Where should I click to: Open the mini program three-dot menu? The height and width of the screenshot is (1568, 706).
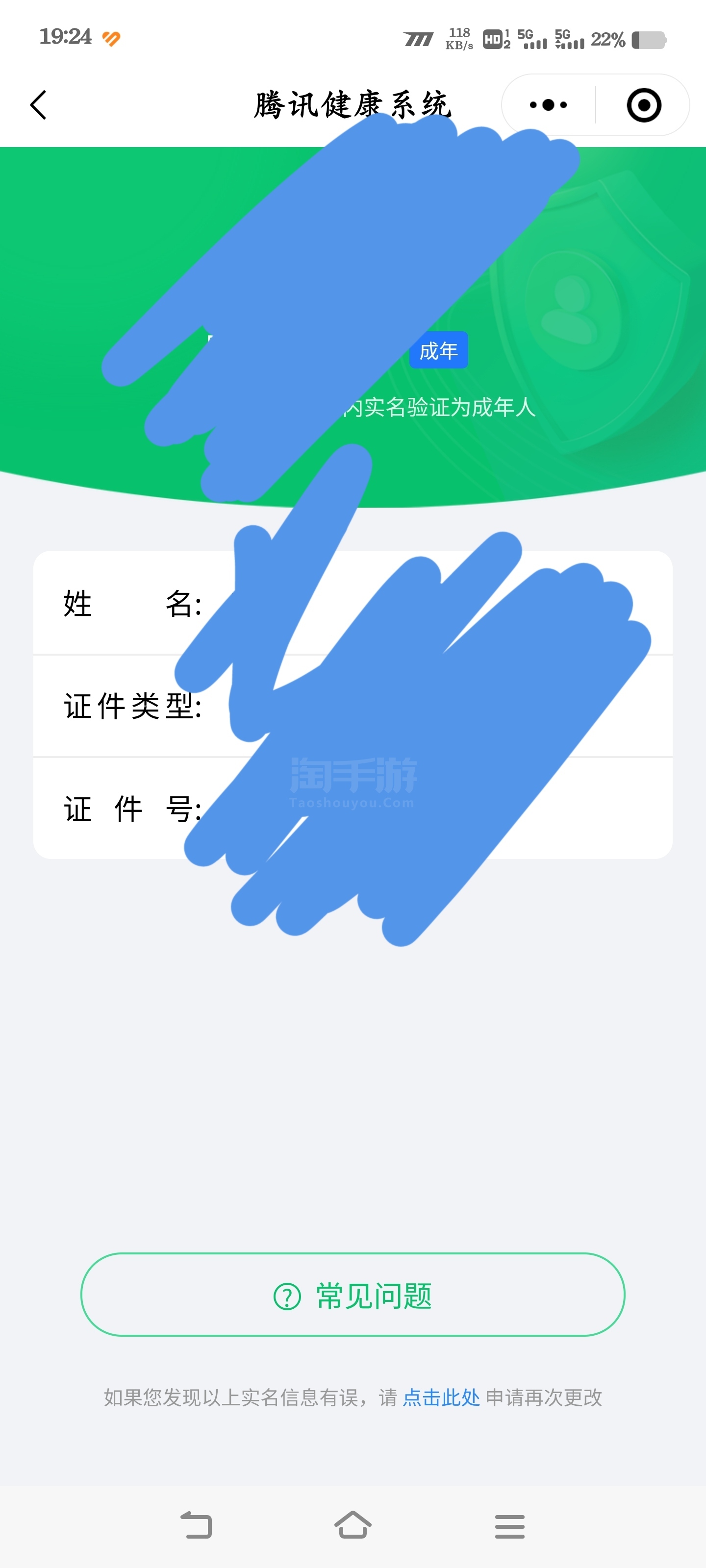(548, 105)
